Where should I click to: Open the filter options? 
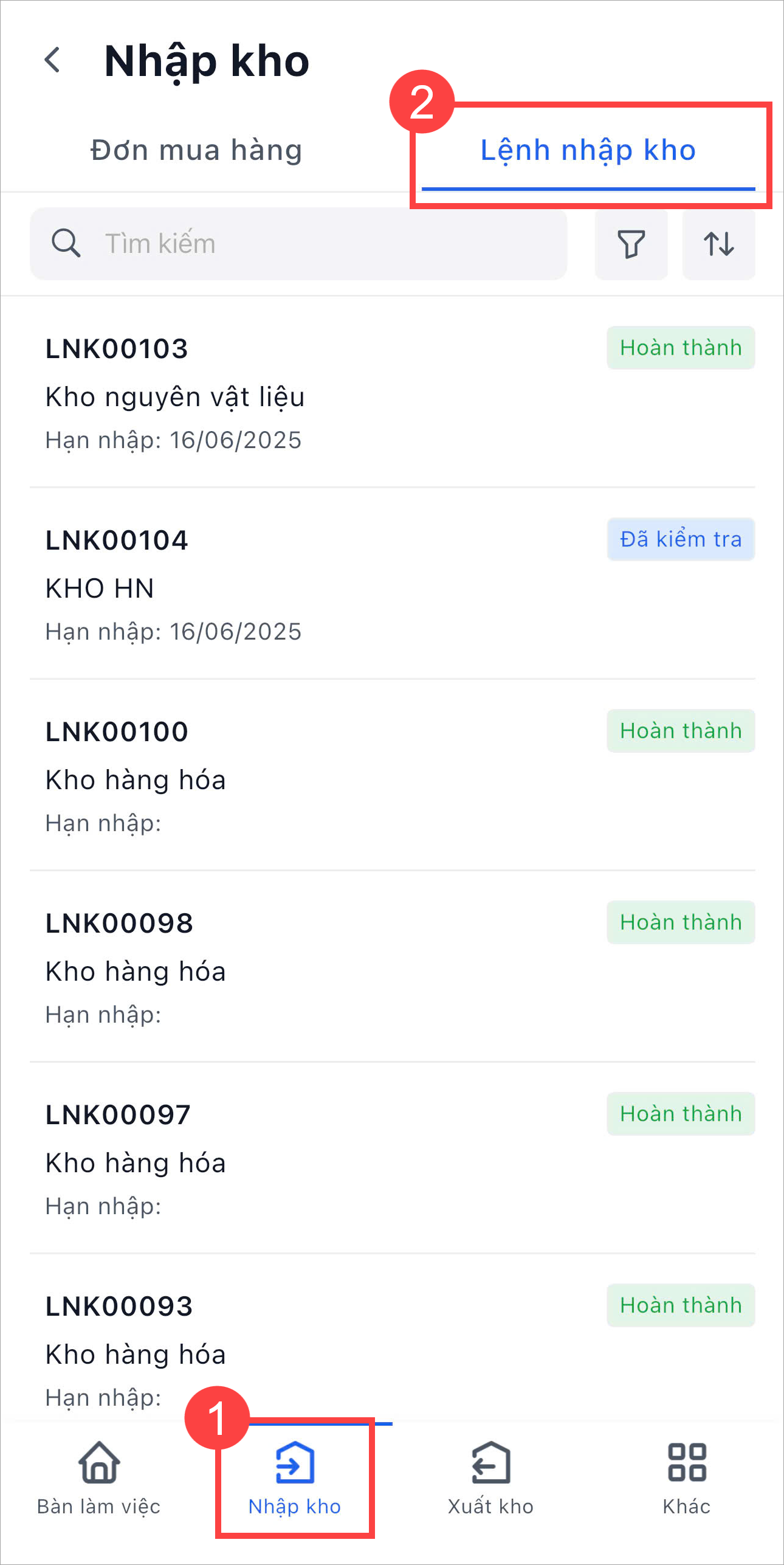[631, 244]
